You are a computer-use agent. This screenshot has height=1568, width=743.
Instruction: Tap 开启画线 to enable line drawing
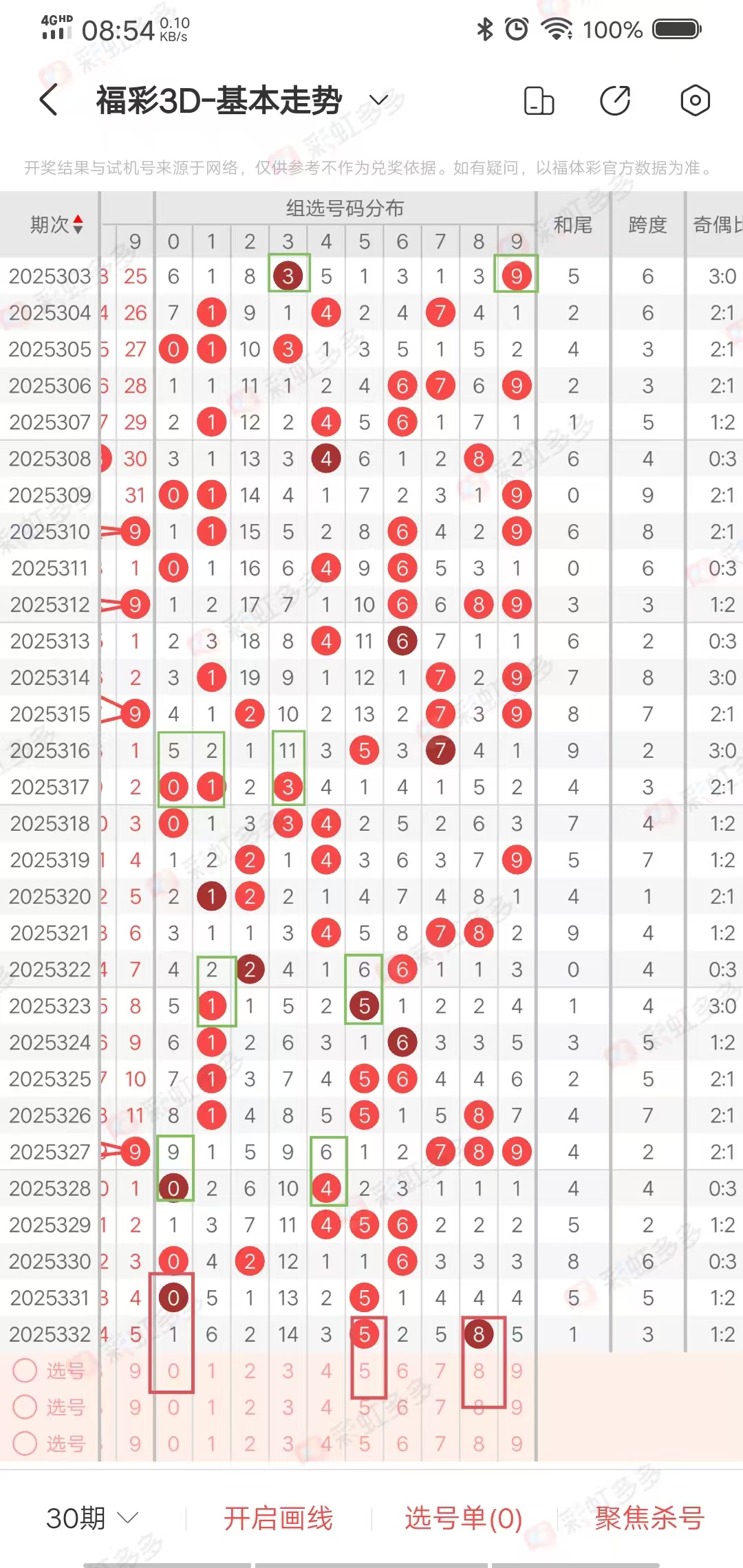[278, 1518]
